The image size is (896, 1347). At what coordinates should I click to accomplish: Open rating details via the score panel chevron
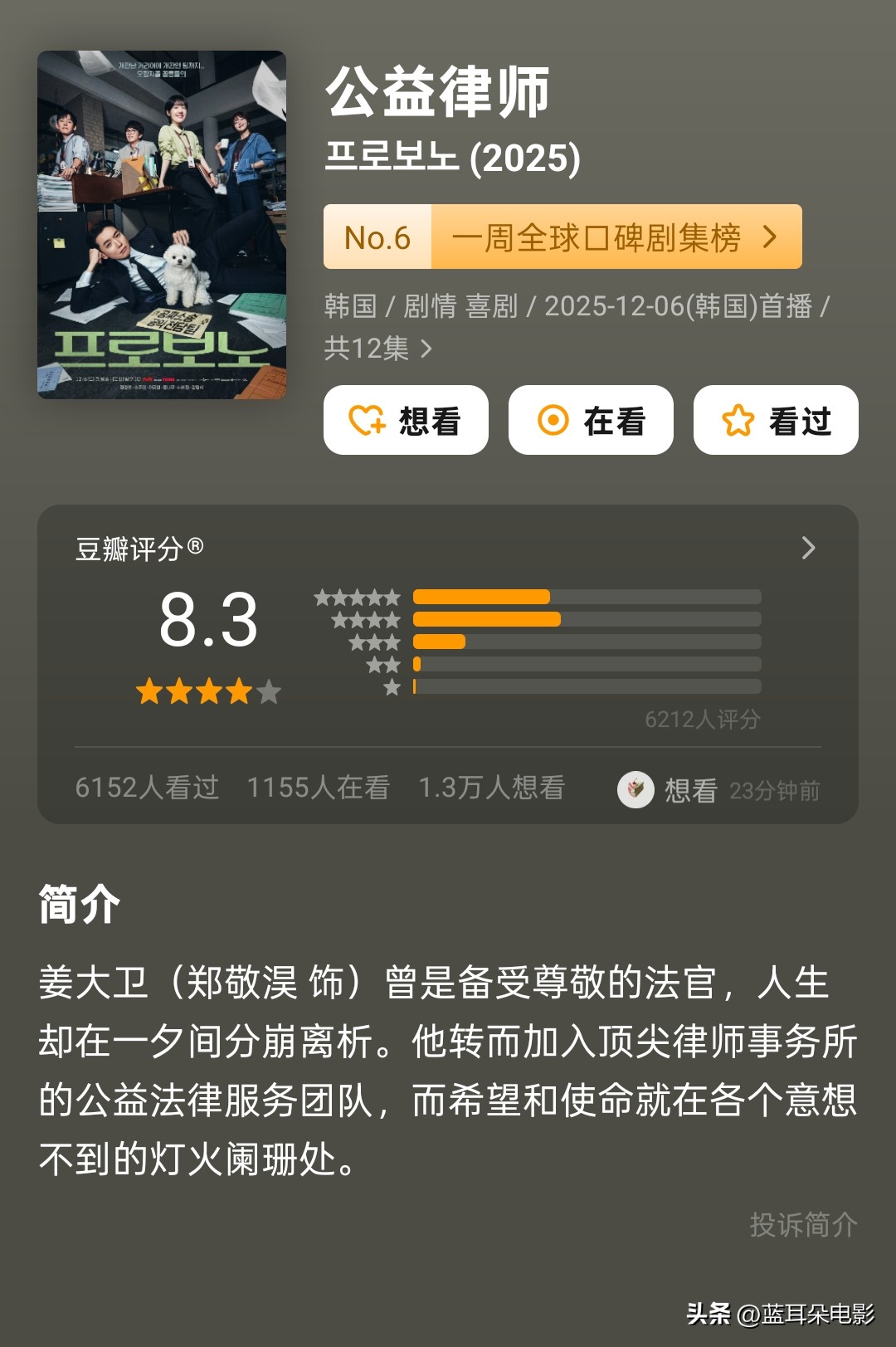pyautogui.click(x=807, y=549)
